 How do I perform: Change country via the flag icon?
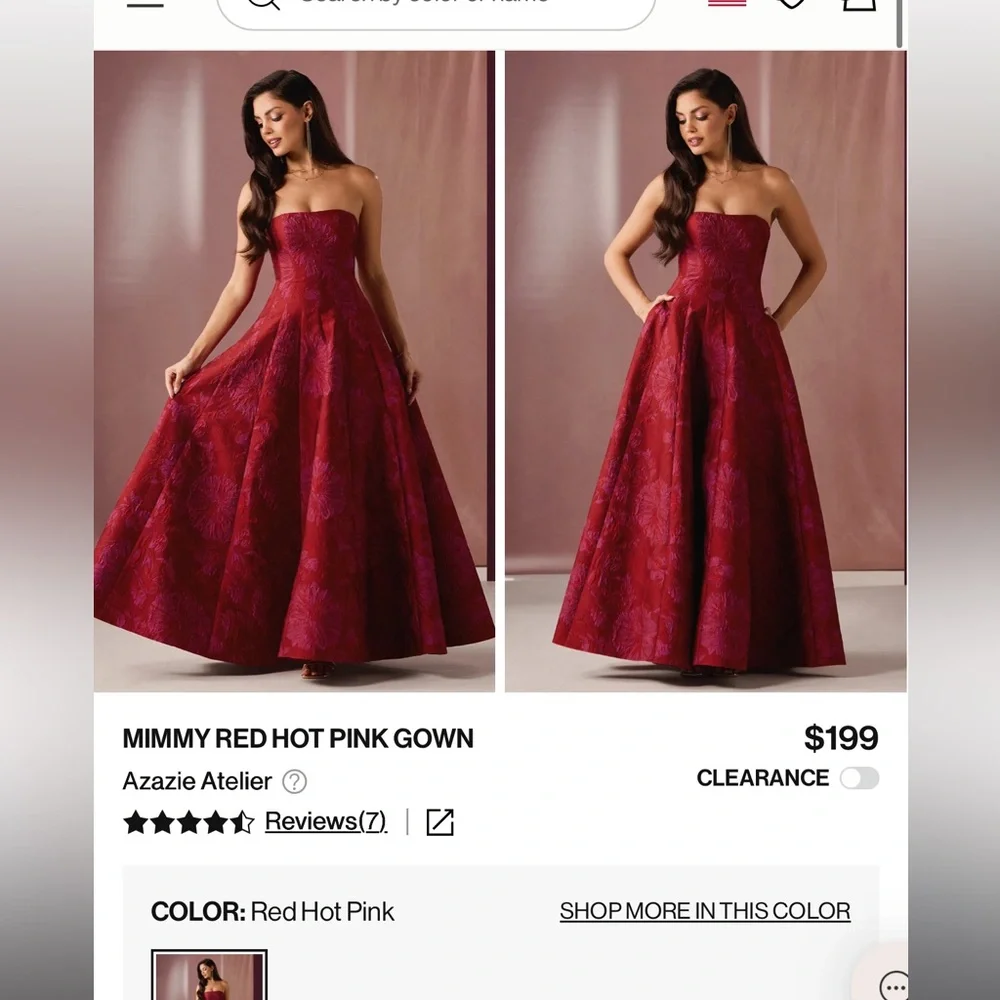click(727, 3)
